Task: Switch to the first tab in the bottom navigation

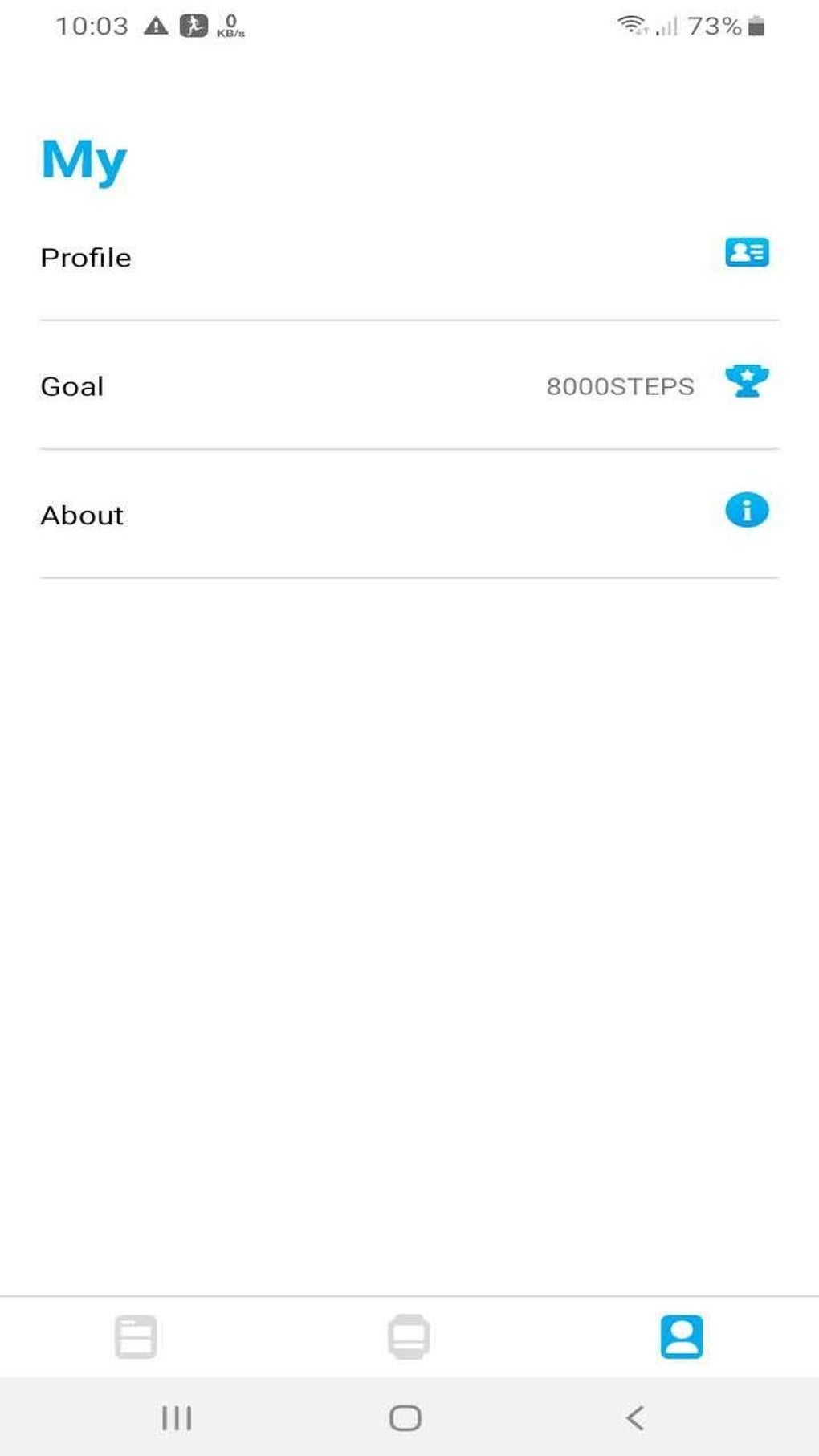Action: pyautogui.click(x=136, y=1336)
